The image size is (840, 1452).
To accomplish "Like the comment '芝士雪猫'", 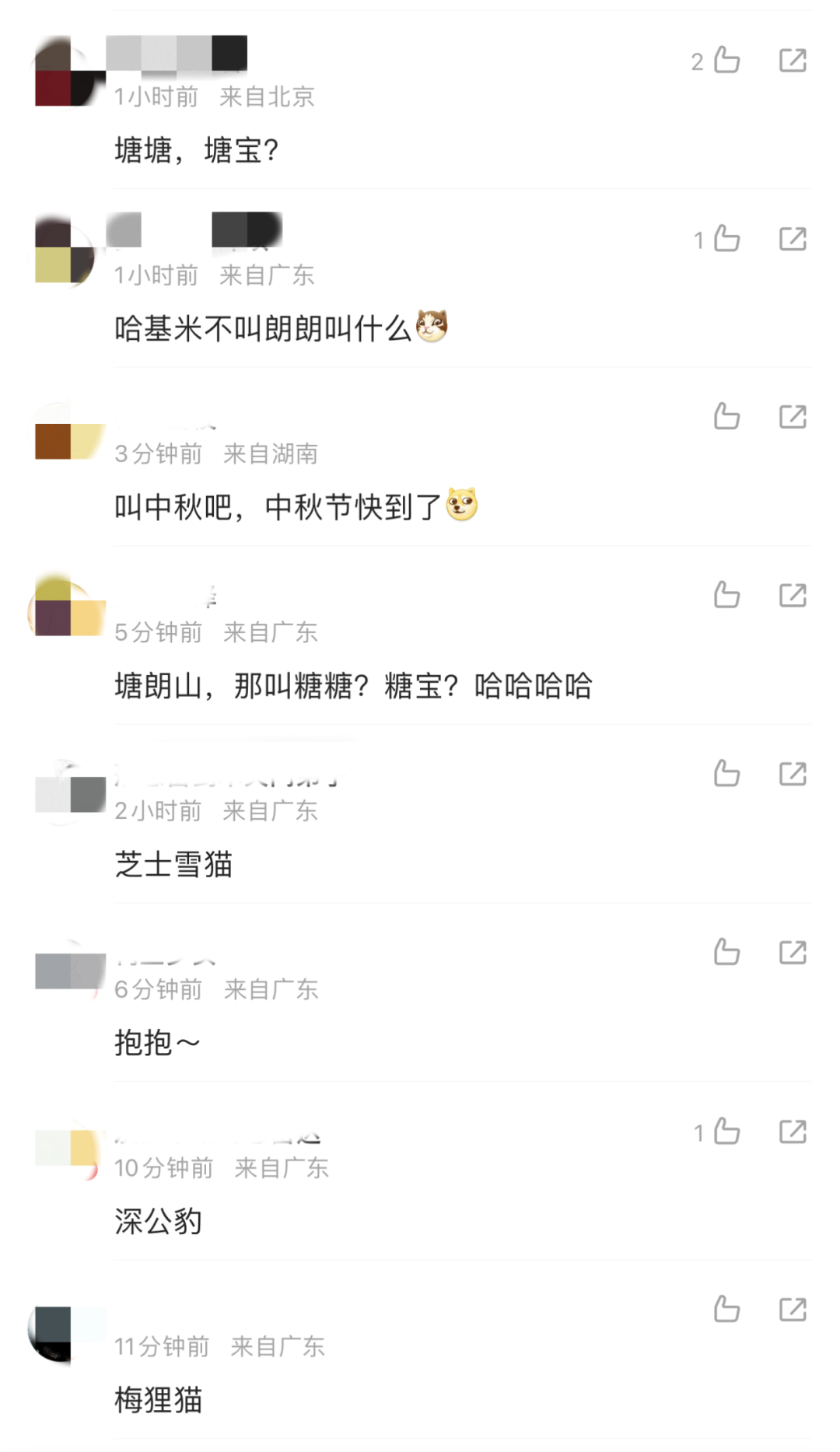I will (x=726, y=774).
